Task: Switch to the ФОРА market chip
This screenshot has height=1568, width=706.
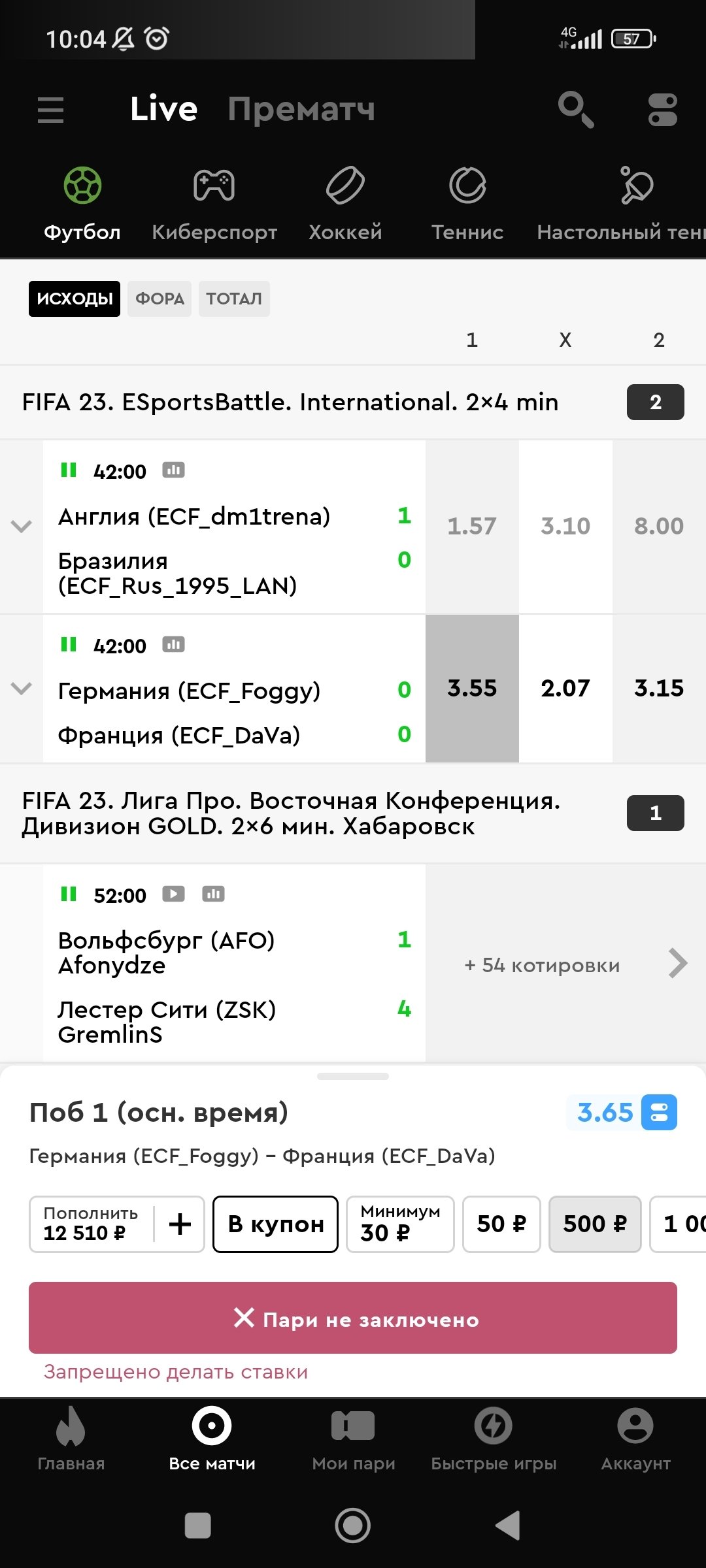Action: click(x=160, y=299)
